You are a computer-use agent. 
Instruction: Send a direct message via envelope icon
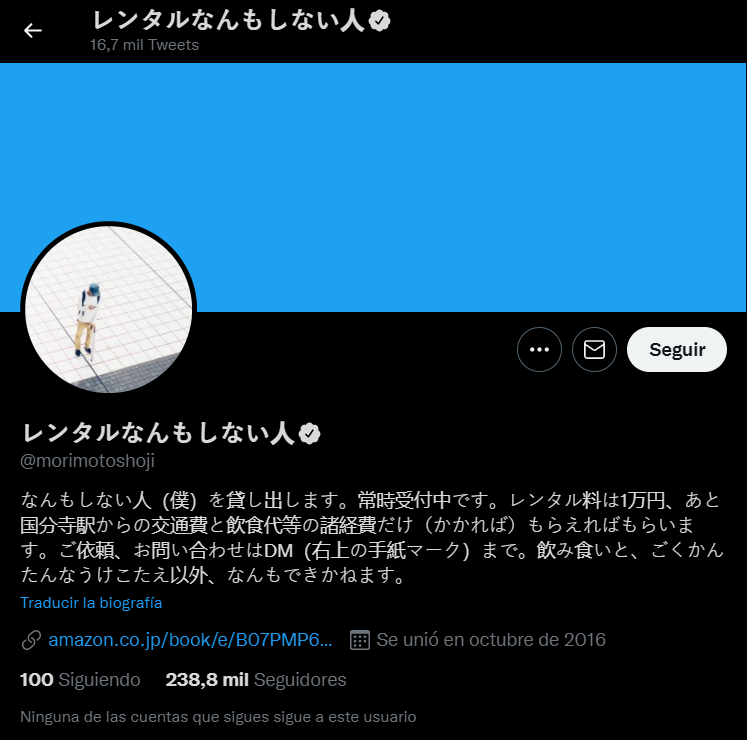pos(594,350)
